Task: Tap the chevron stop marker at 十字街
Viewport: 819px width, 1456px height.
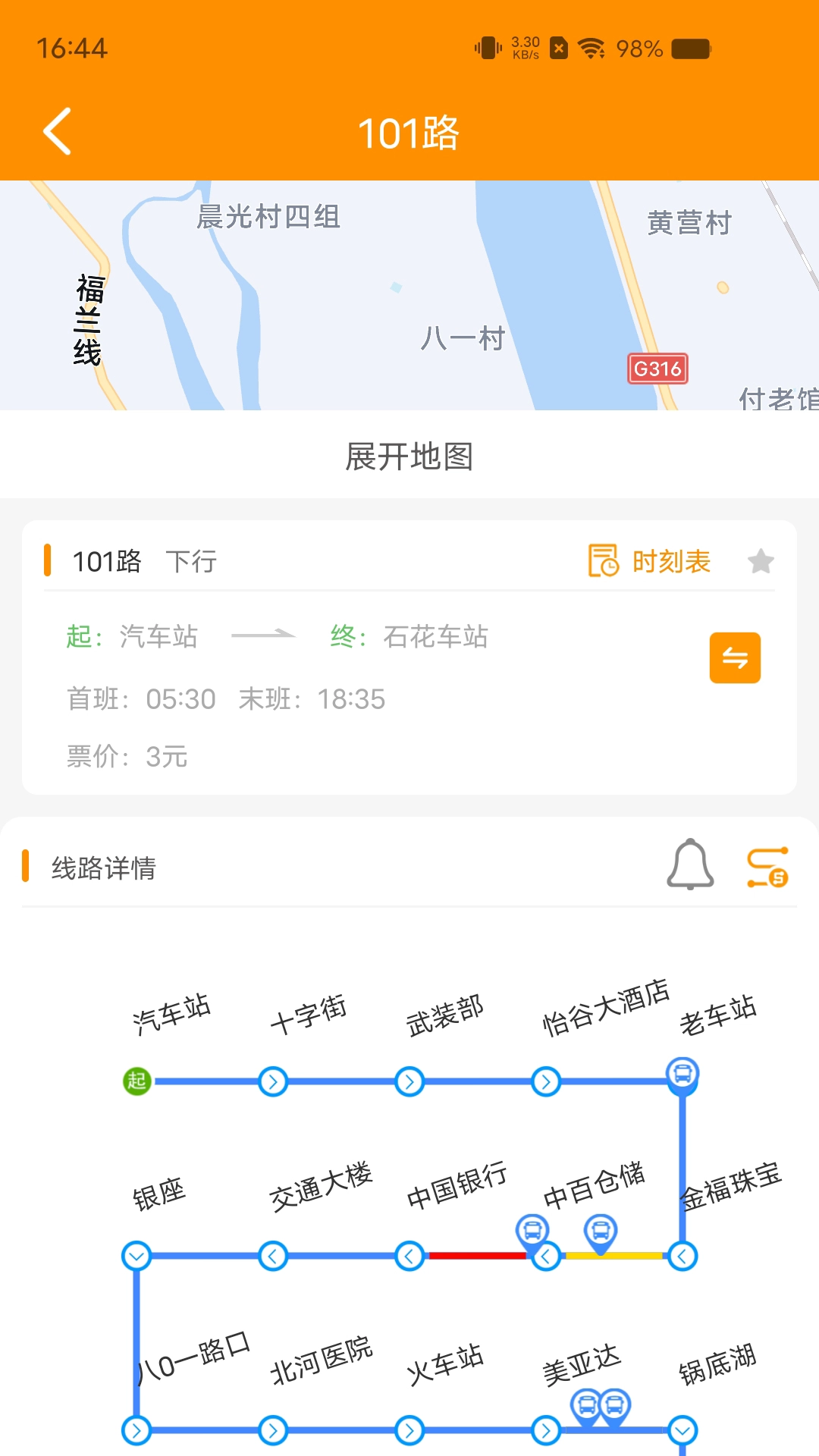Action: tap(273, 1082)
